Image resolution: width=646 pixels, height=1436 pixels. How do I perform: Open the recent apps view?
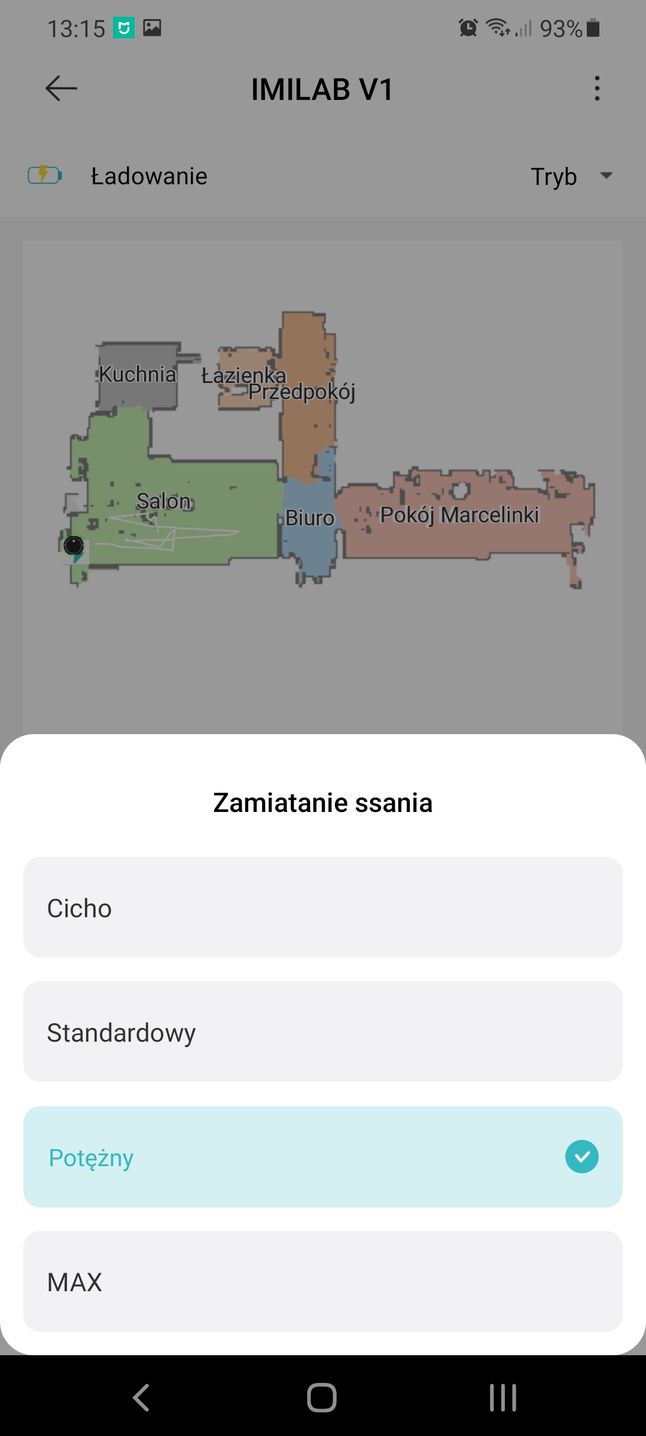coord(502,1397)
